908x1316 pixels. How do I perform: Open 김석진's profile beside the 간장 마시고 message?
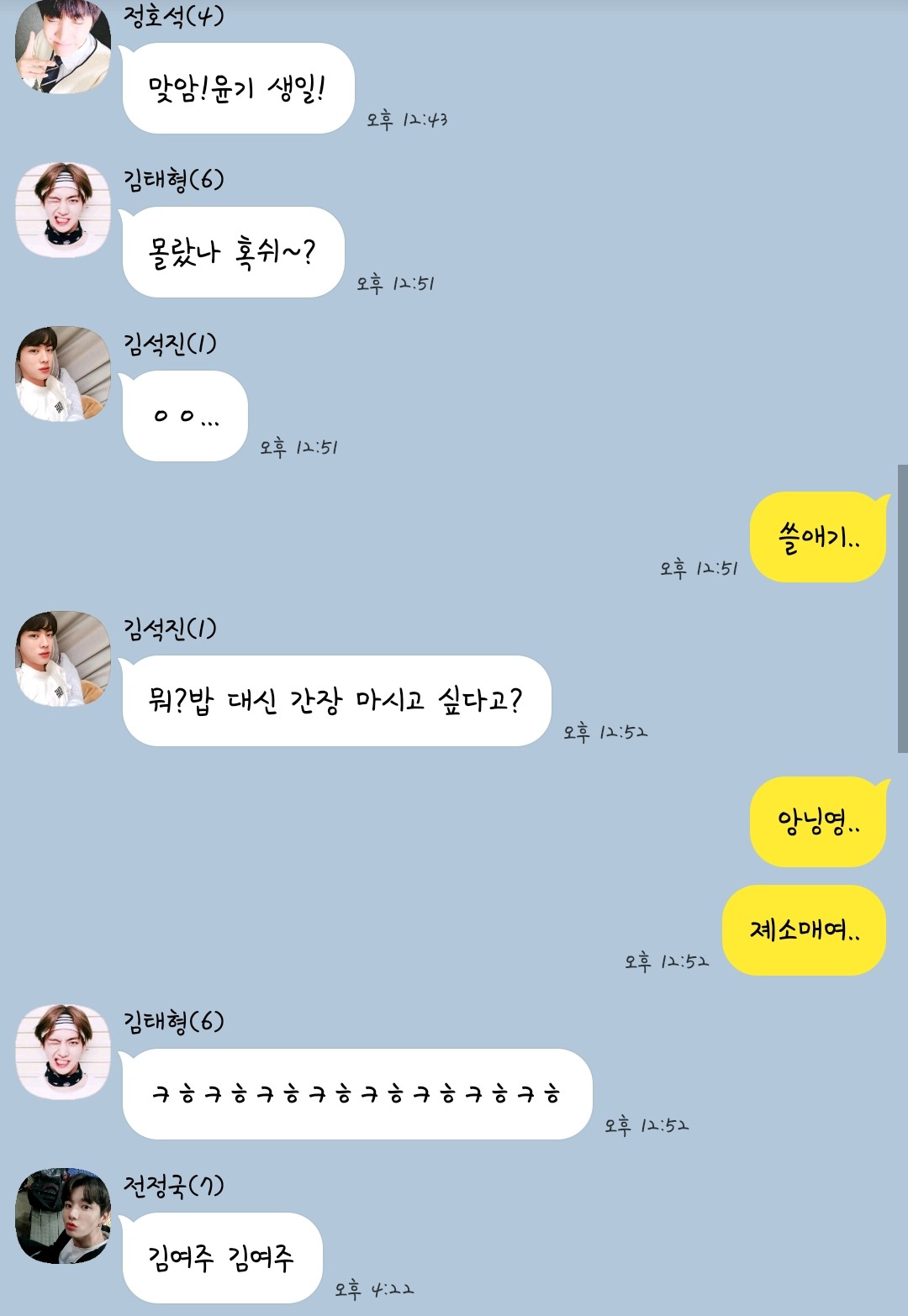coord(63,659)
